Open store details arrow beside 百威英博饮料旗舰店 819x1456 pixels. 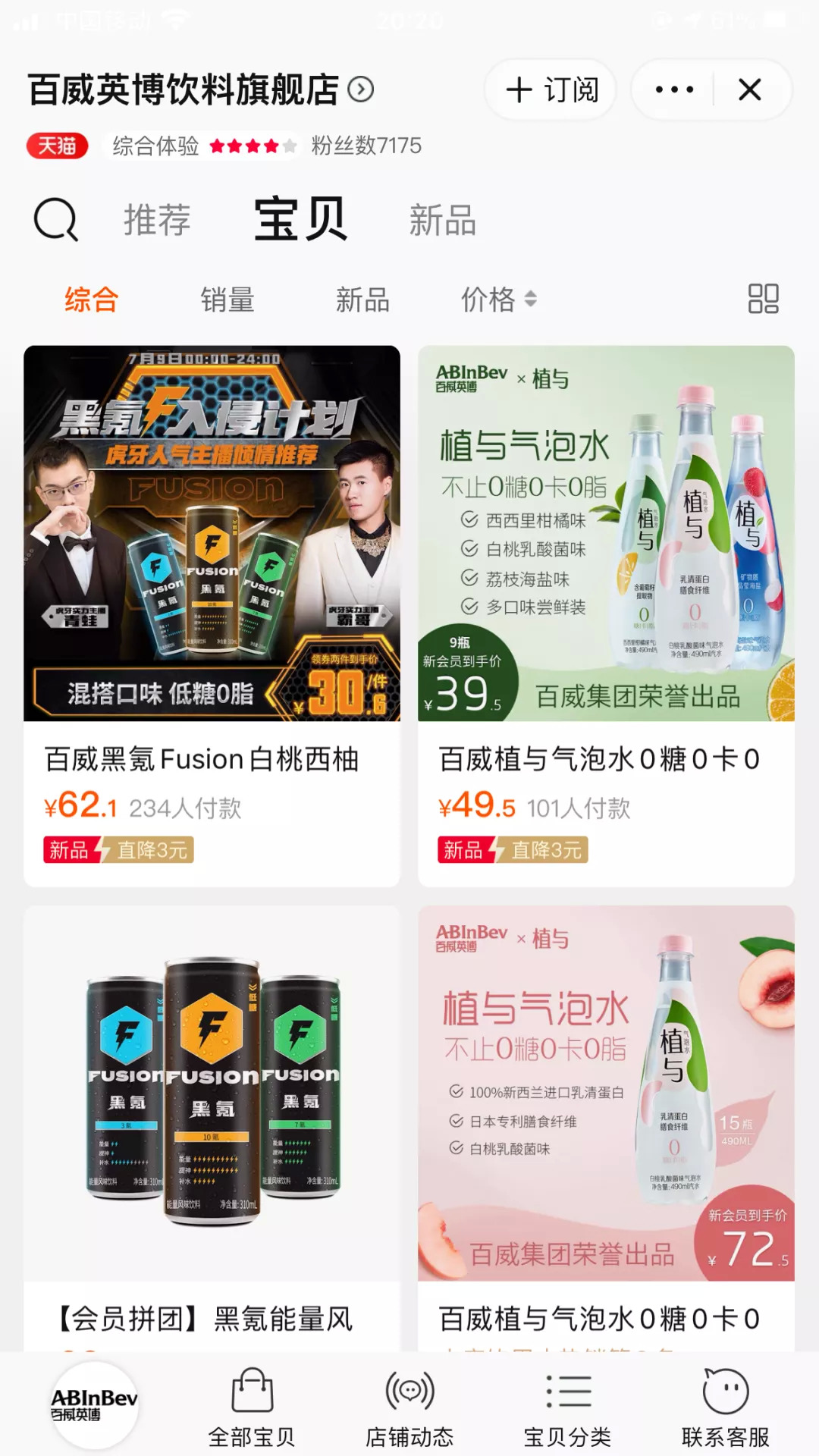coord(361,90)
